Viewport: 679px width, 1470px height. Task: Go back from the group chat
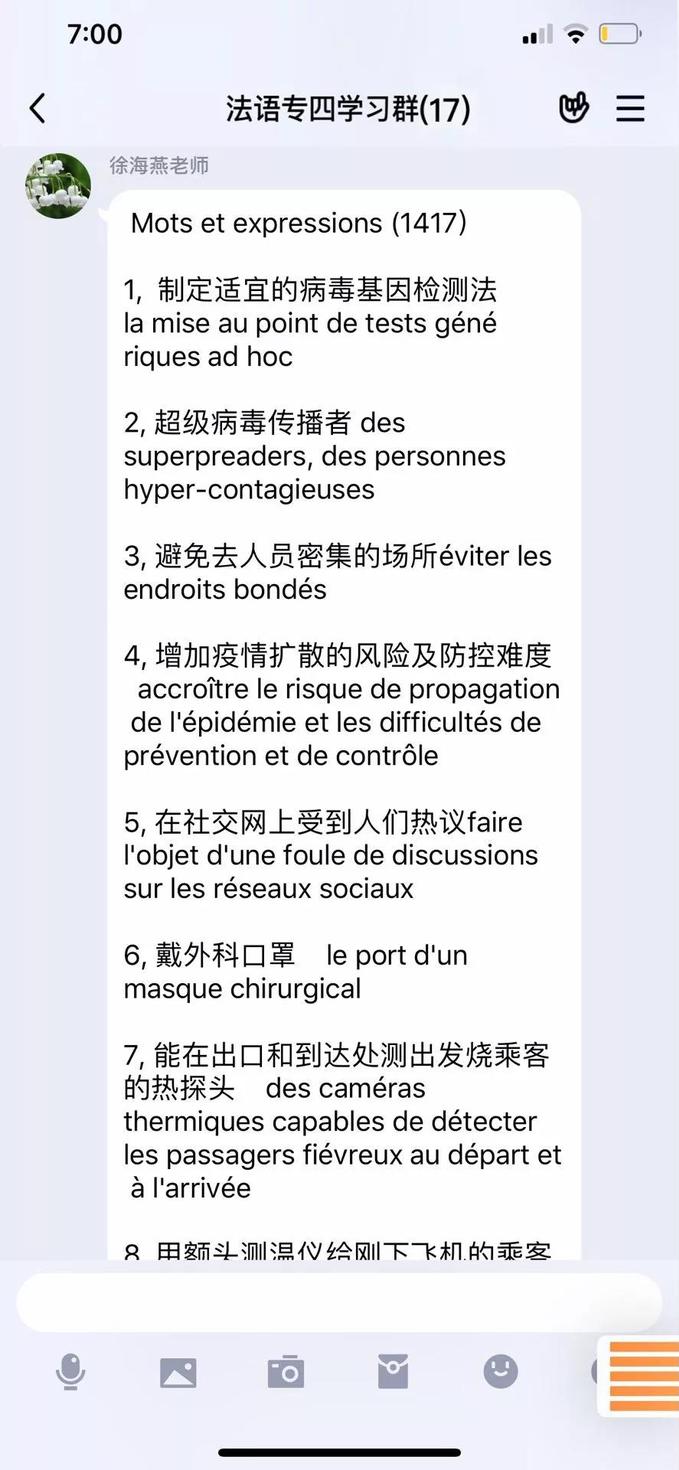tap(38, 108)
